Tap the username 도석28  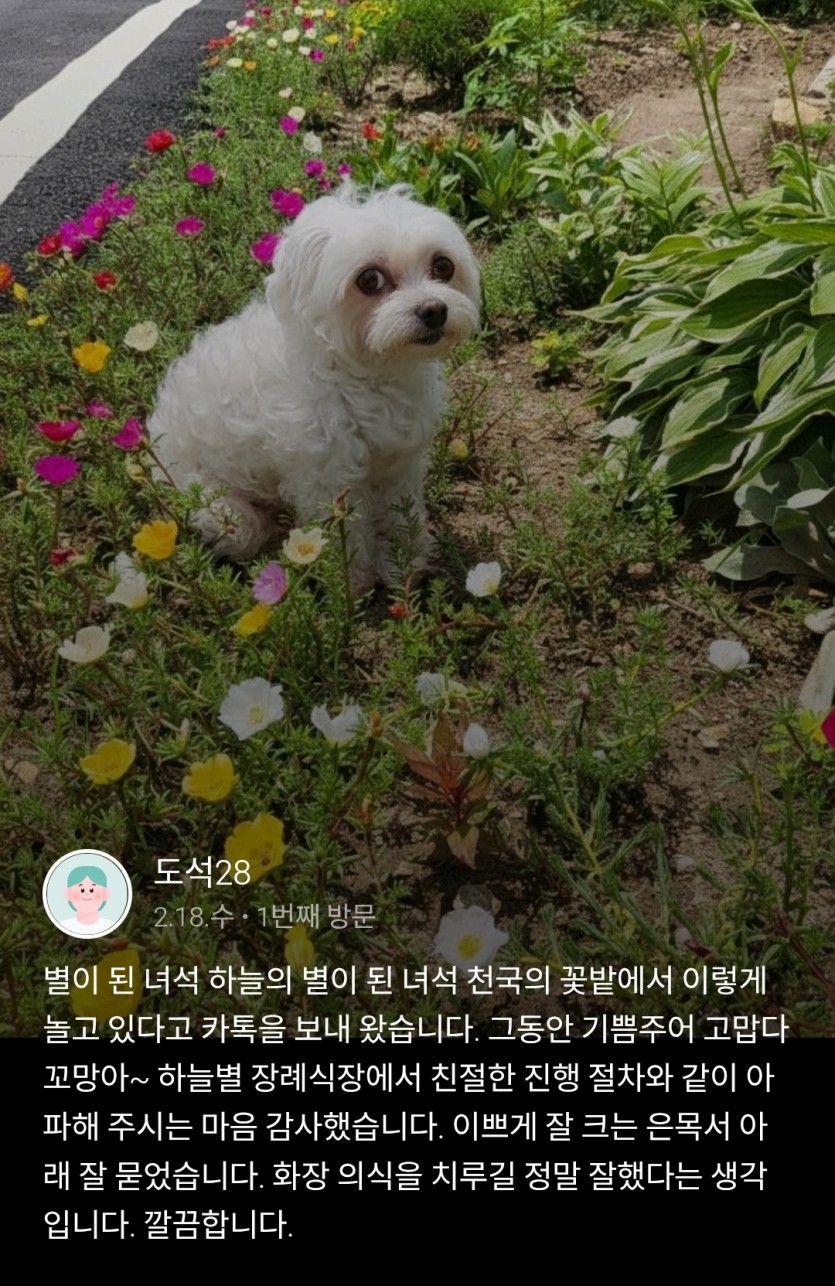(201, 872)
